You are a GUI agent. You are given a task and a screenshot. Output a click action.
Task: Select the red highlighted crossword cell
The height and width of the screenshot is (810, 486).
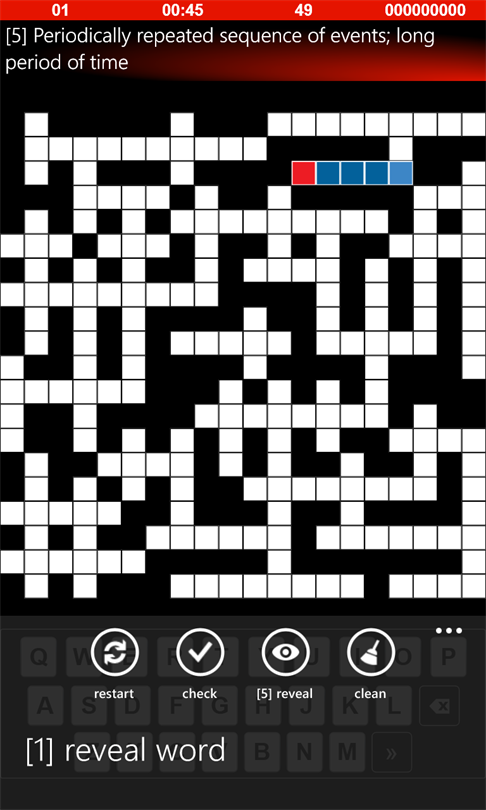pos(303,173)
